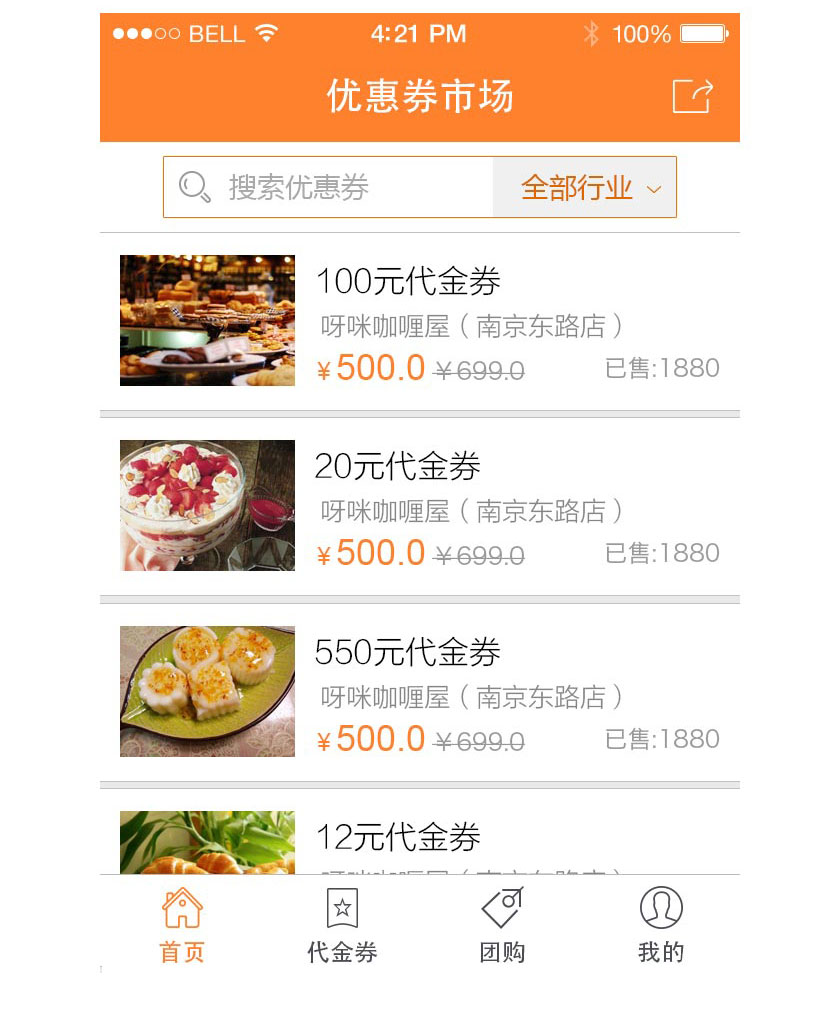The image size is (840, 1012).
Task: Tap the 团购 group-buy tag icon
Action: tap(502, 908)
